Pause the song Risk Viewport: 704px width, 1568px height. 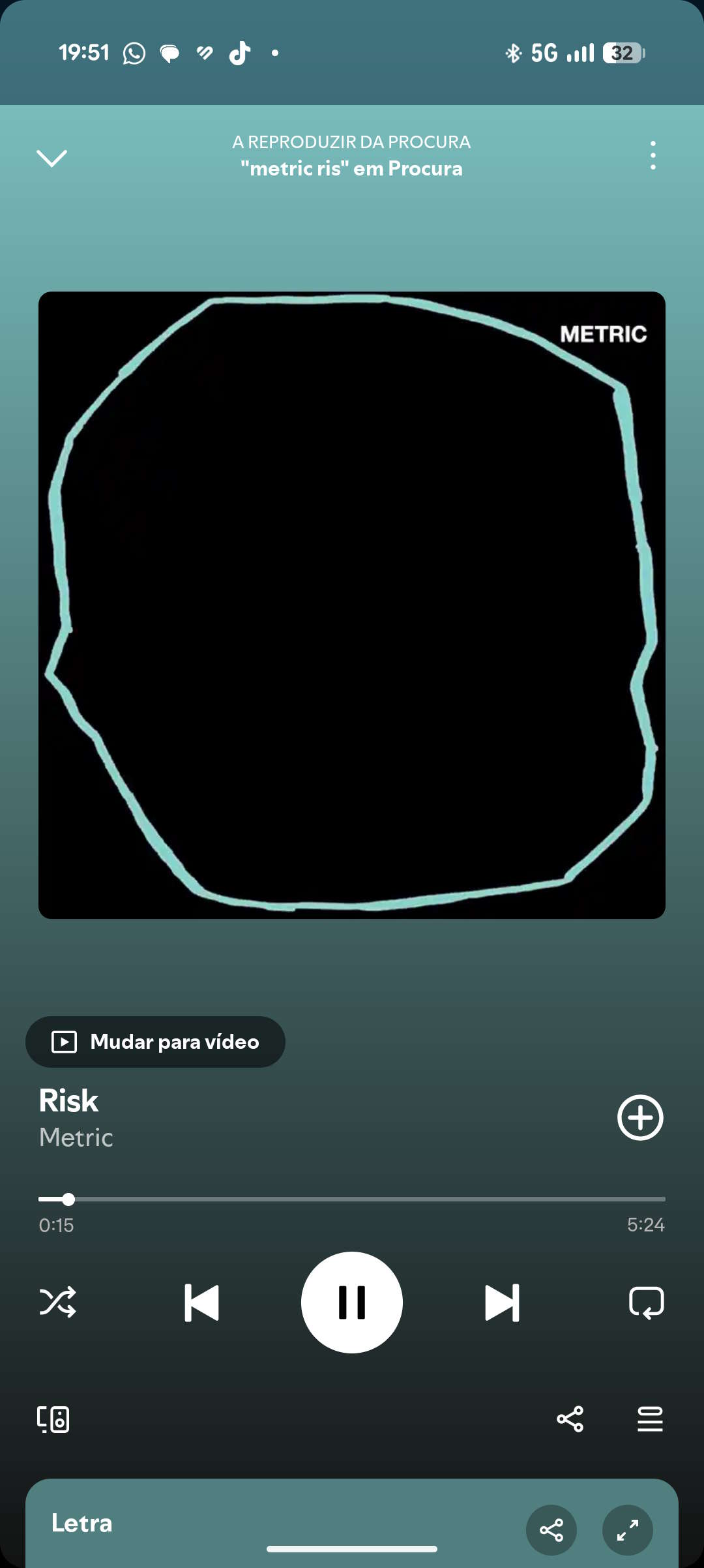[x=352, y=1303]
